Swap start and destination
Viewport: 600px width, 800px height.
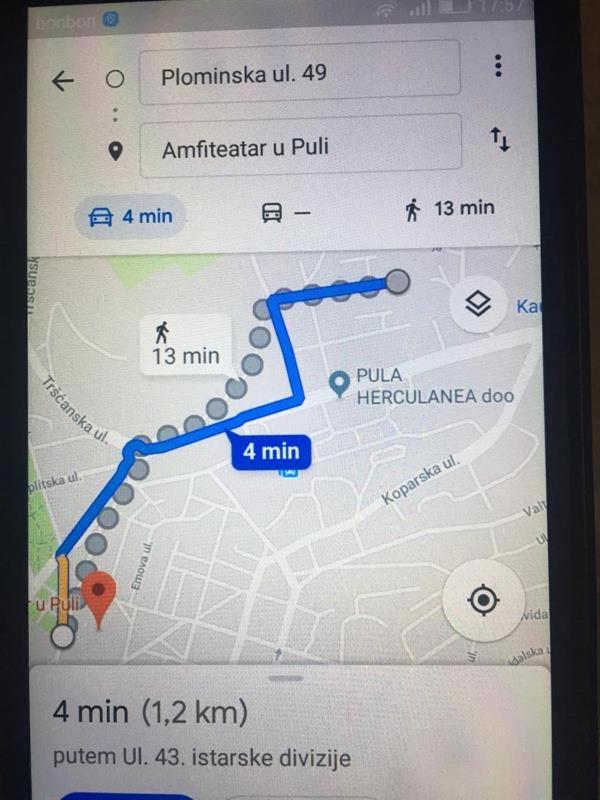tap(500, 140)
